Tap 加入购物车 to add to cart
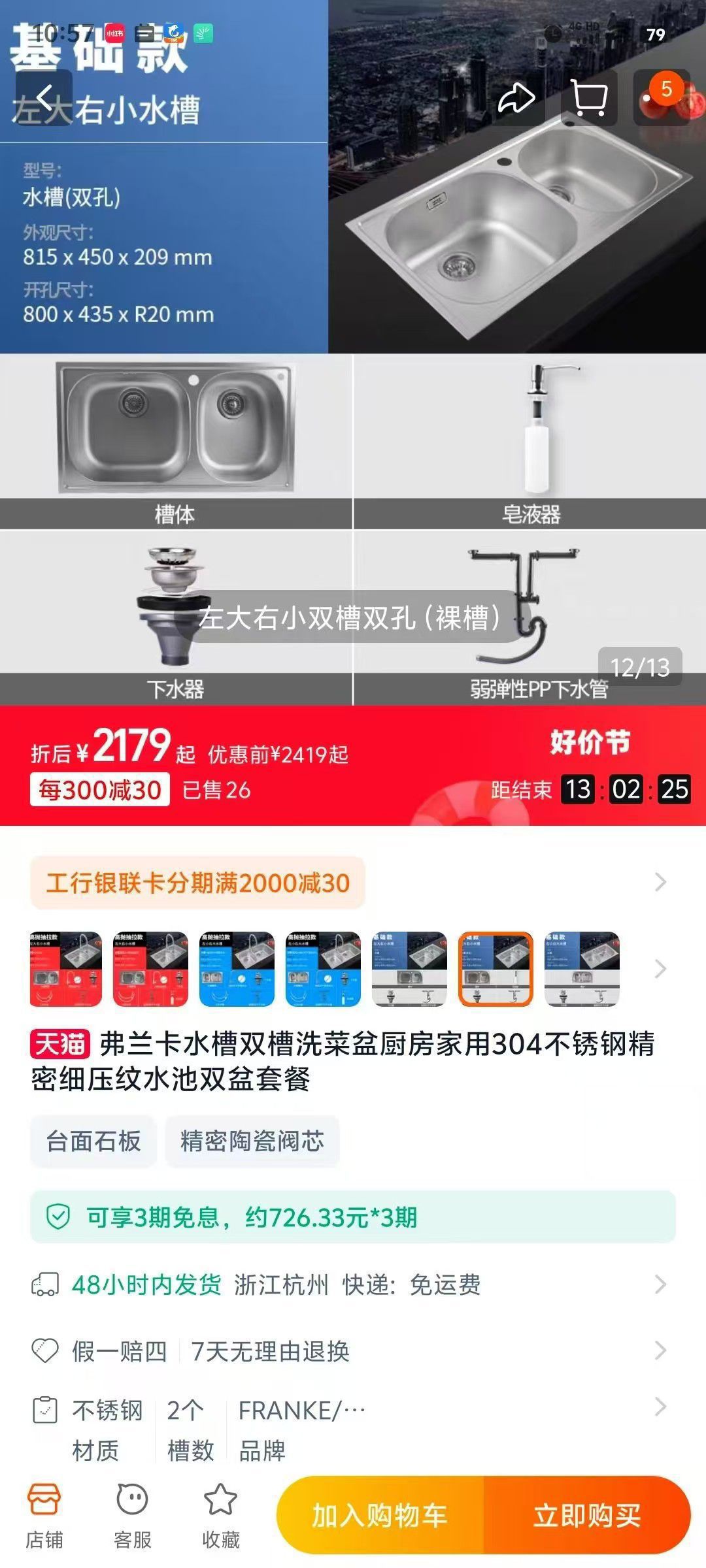 pyautogui.click(x=380, y=1516)
